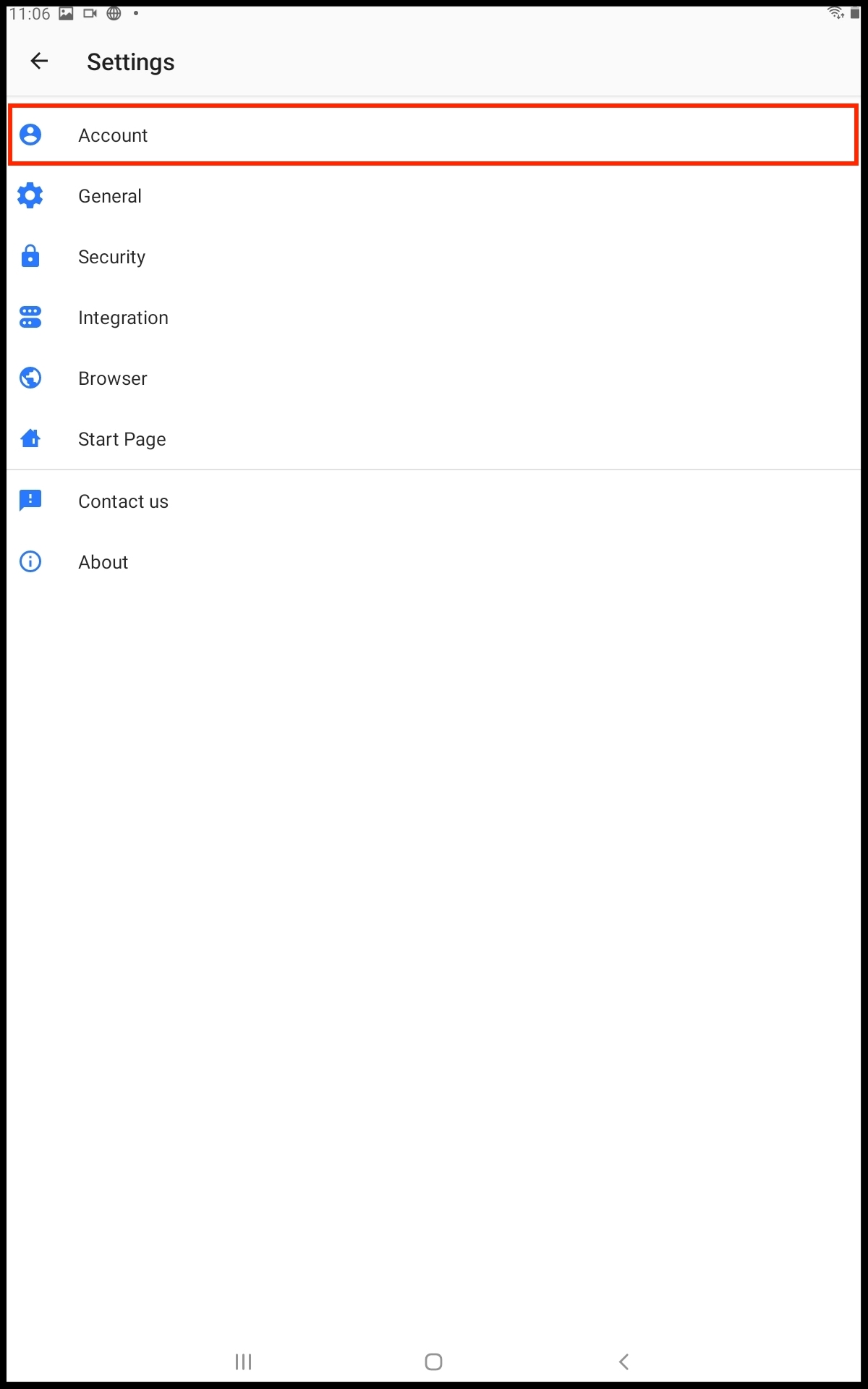Viewport: 868px width, 1389px height.
Task: Tap Contact us
Action: tap(123, 501)
